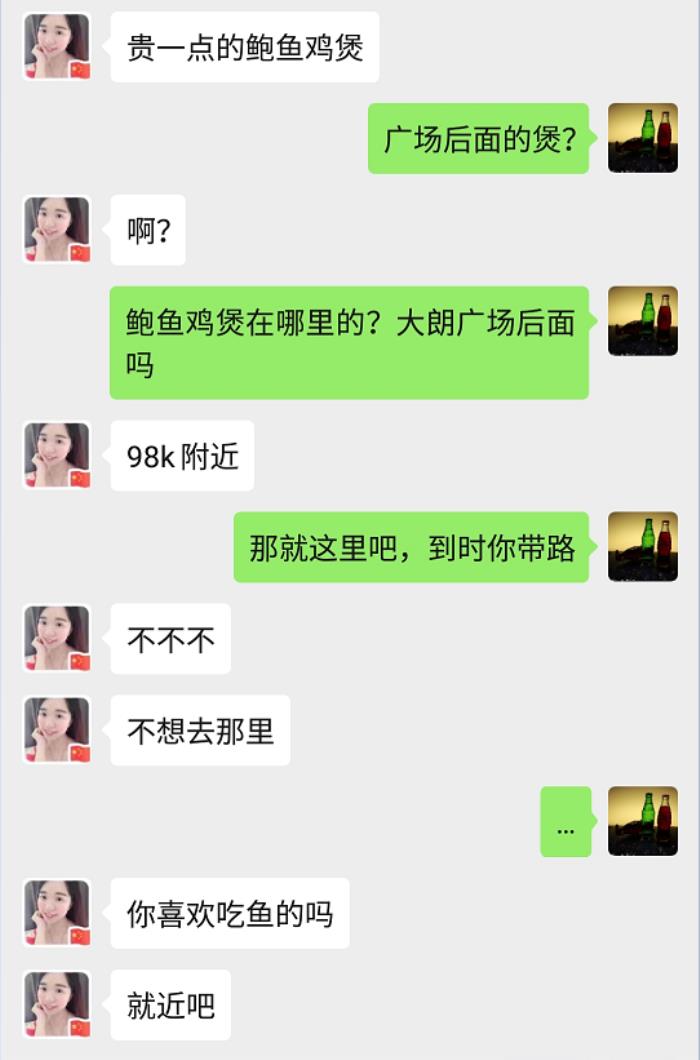The width and height of the screenshot is (700, 1060).
Task: Tap contact avatar beside 就近吧
Action: click(57, 1004)
